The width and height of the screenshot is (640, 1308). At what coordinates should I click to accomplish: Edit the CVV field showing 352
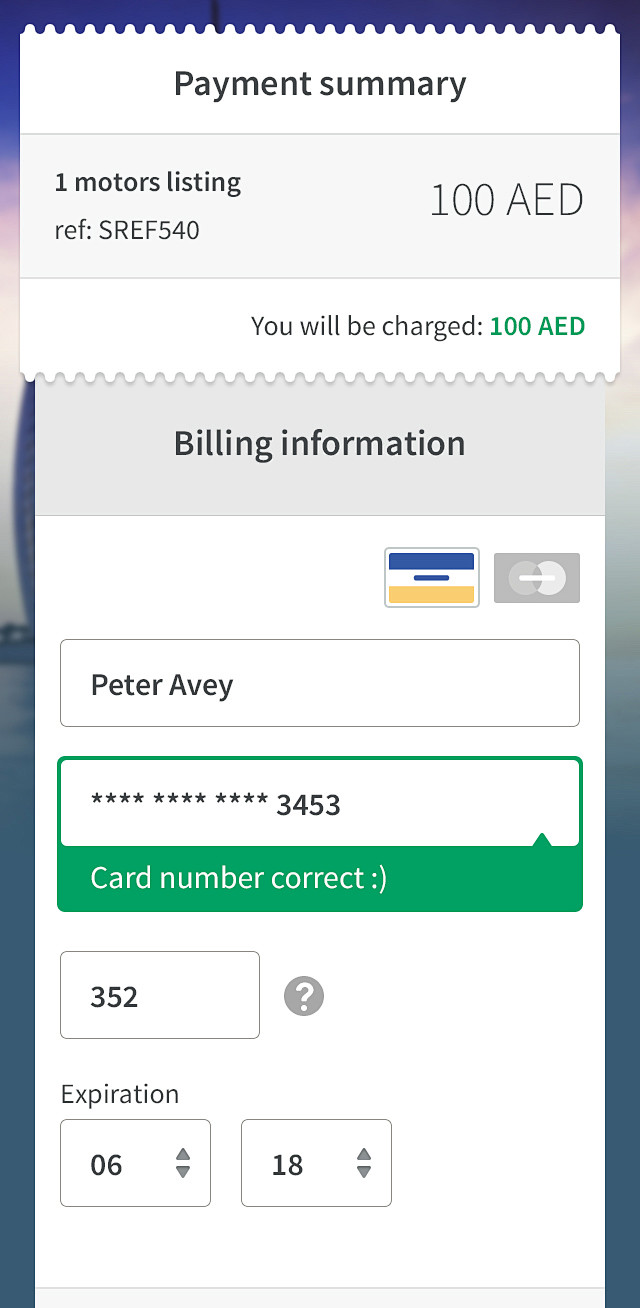pyautogui.click(x=160, y=995)
